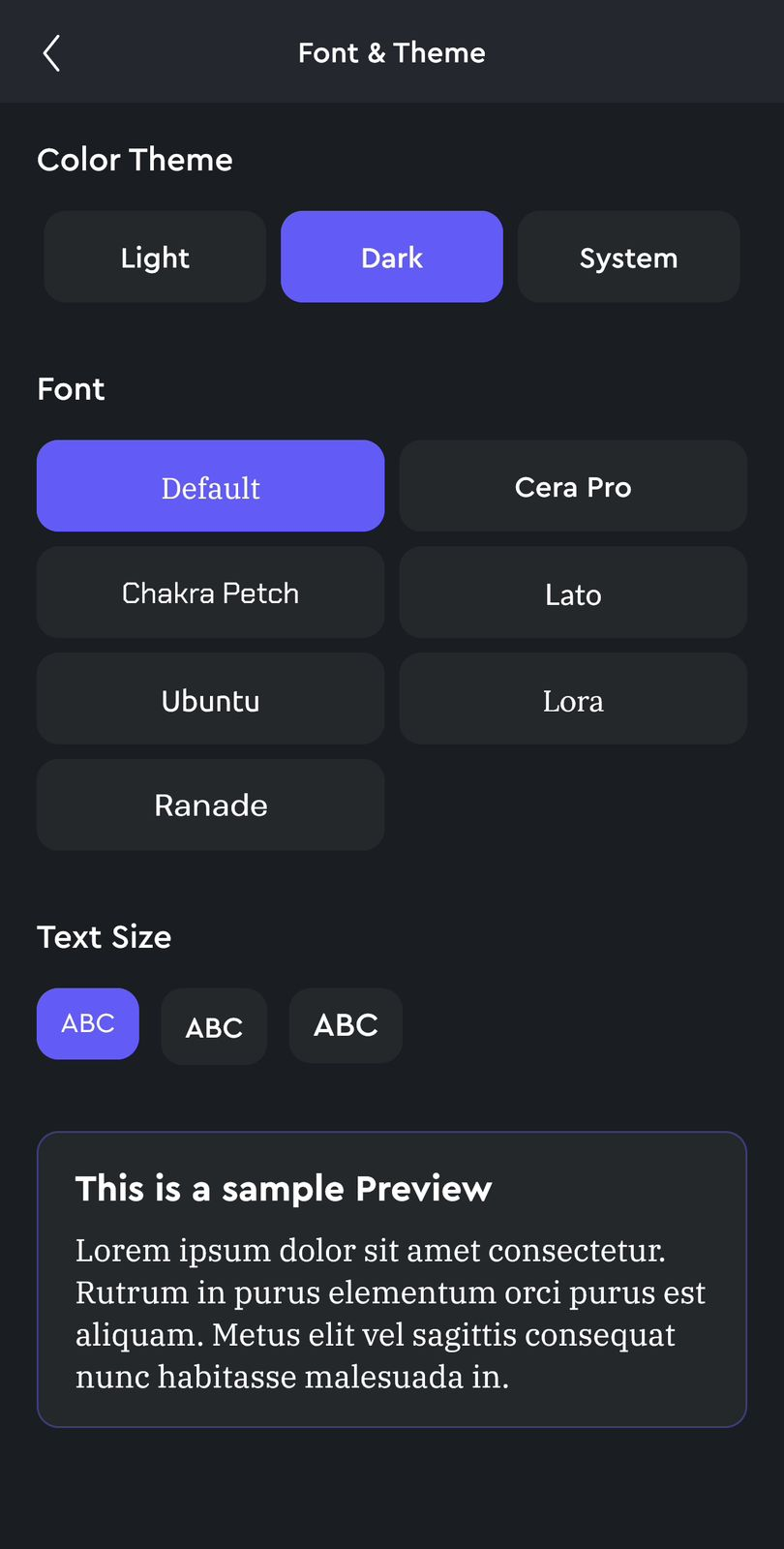Pick the largest ABC text size
The image size is (784, 1549).
click(x=346, y=1026)
